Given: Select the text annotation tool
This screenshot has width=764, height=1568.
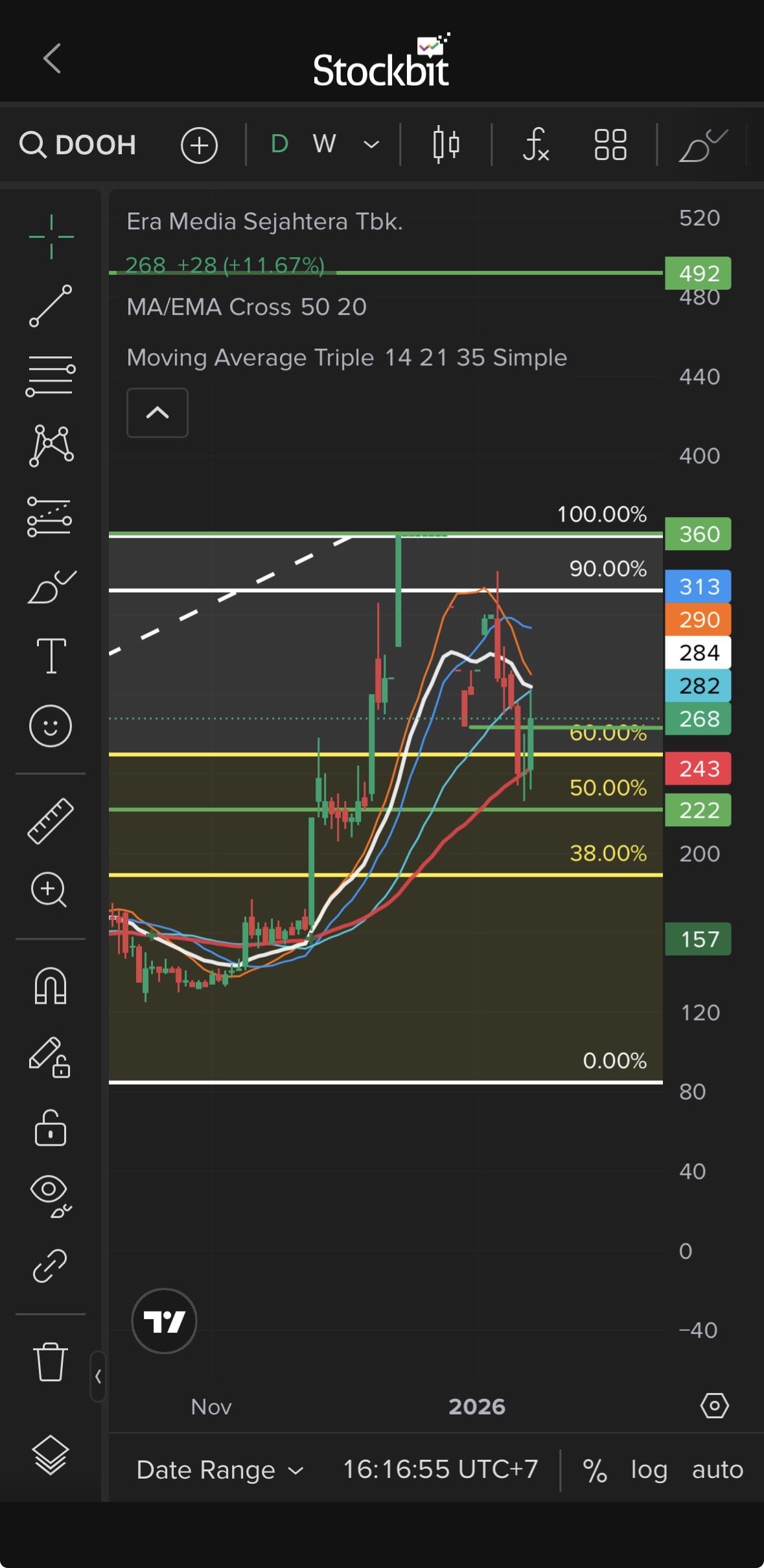Looking at the screenshot, I should (x=51, y=656).
